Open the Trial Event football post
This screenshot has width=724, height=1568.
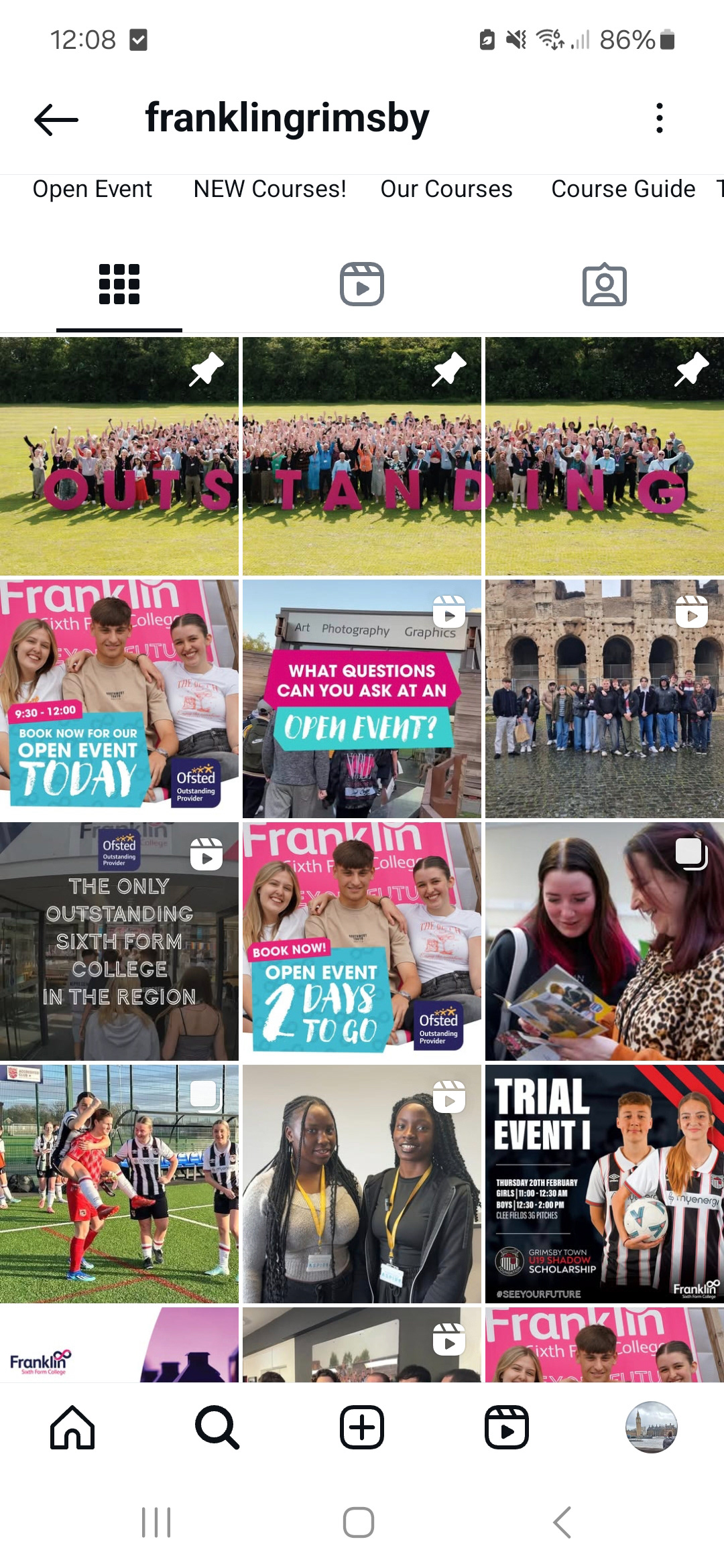(604, 1183)
